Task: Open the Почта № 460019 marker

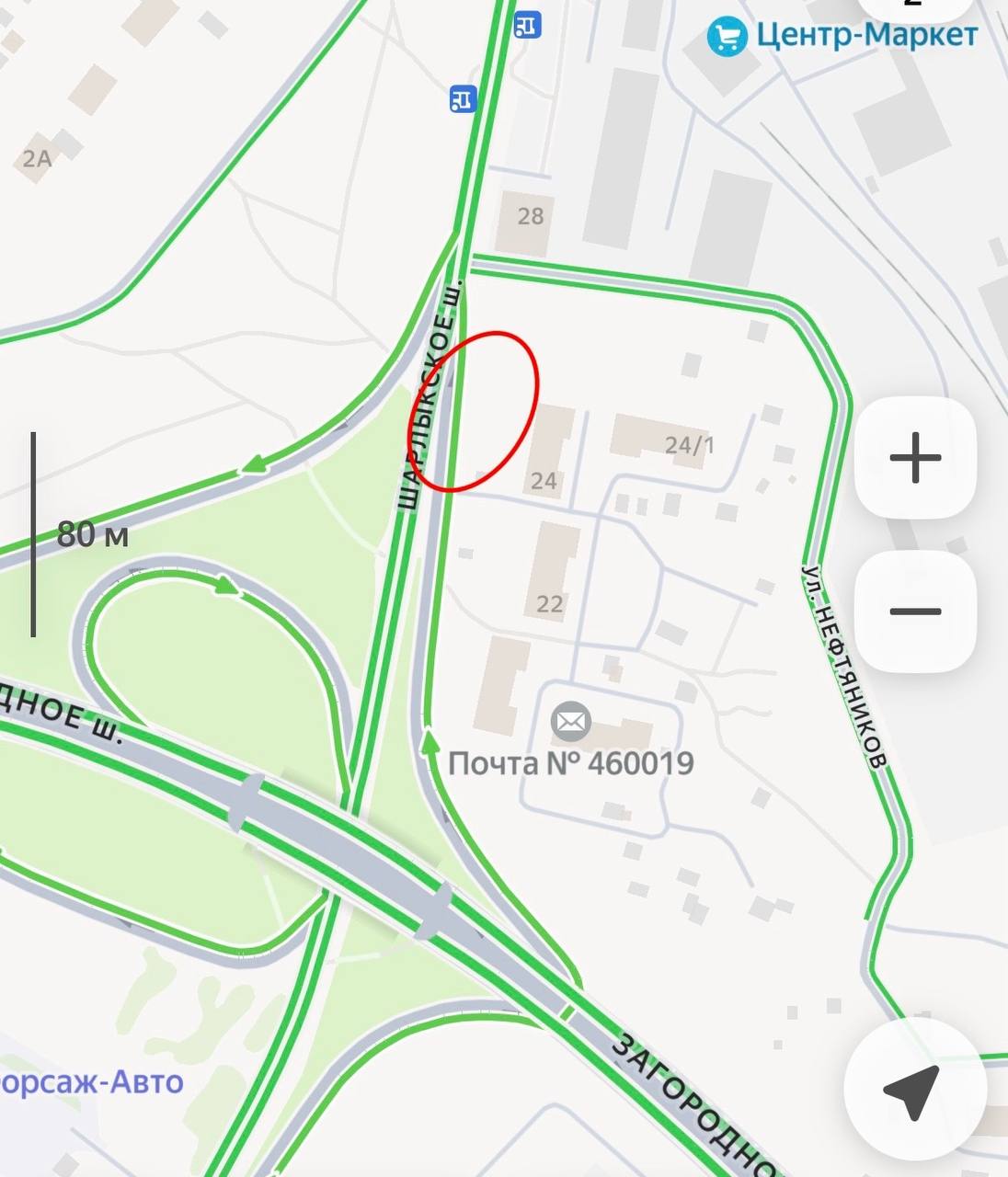Action: point(571,722)
